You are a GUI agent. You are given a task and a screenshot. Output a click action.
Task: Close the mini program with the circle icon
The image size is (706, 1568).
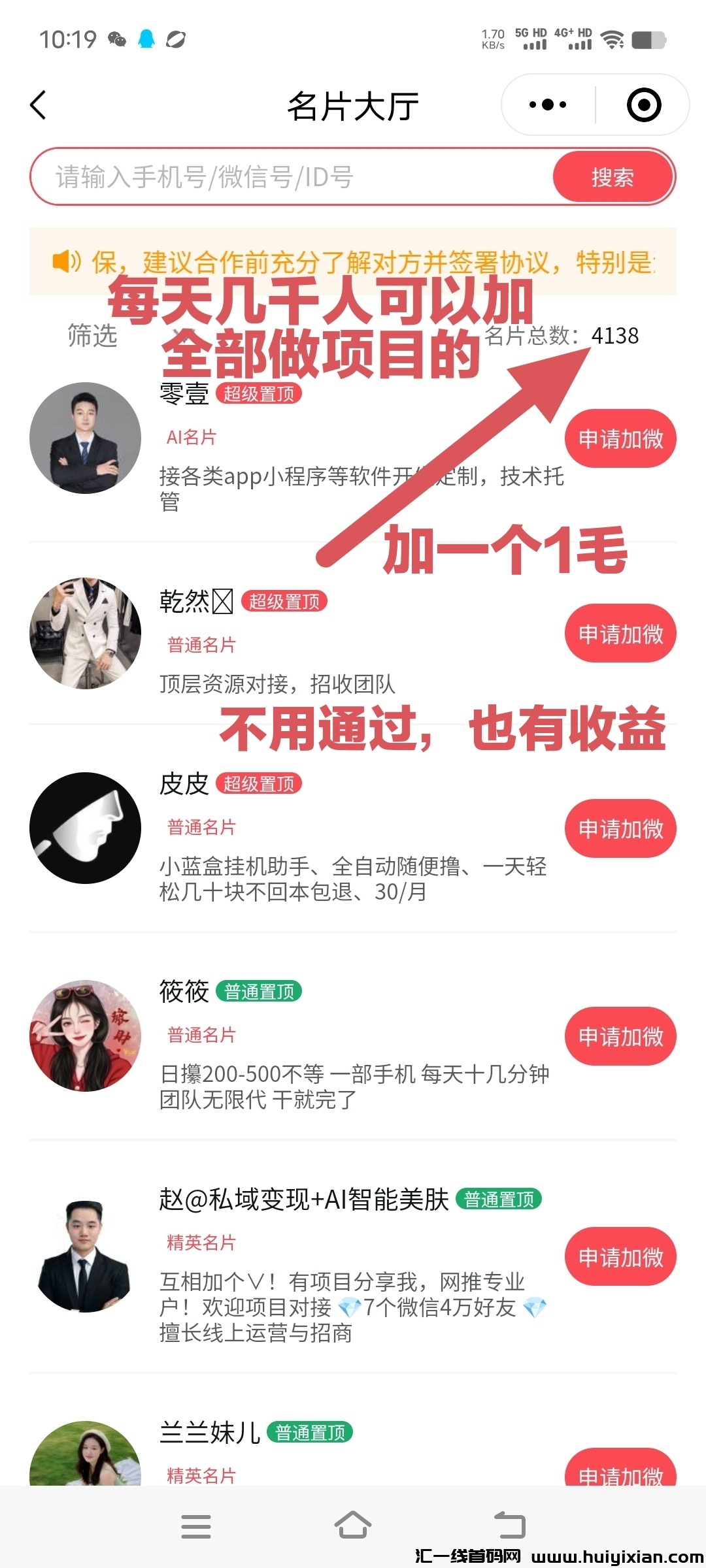click(x=644, y=105)
